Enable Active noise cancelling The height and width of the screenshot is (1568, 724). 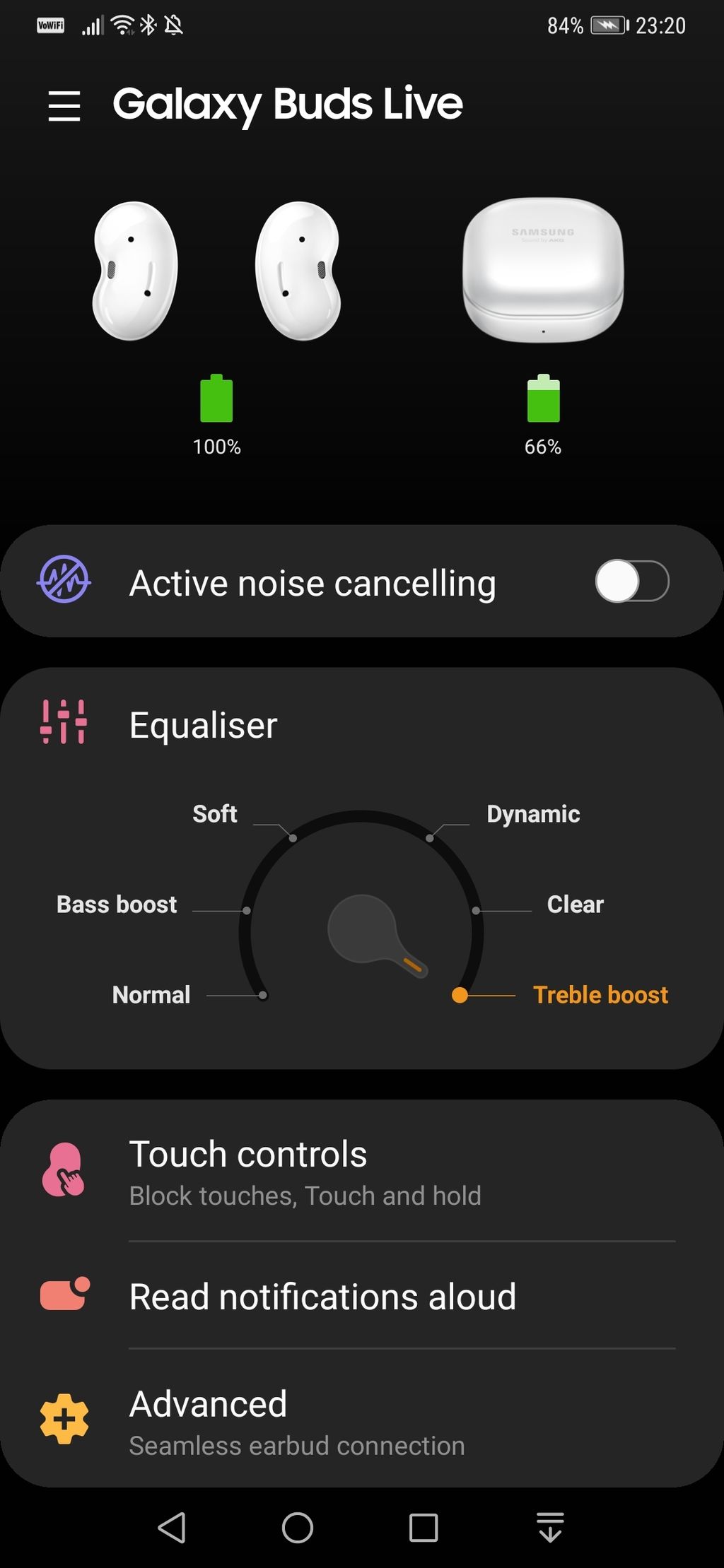pyautogui.click(x=634, y=582)
